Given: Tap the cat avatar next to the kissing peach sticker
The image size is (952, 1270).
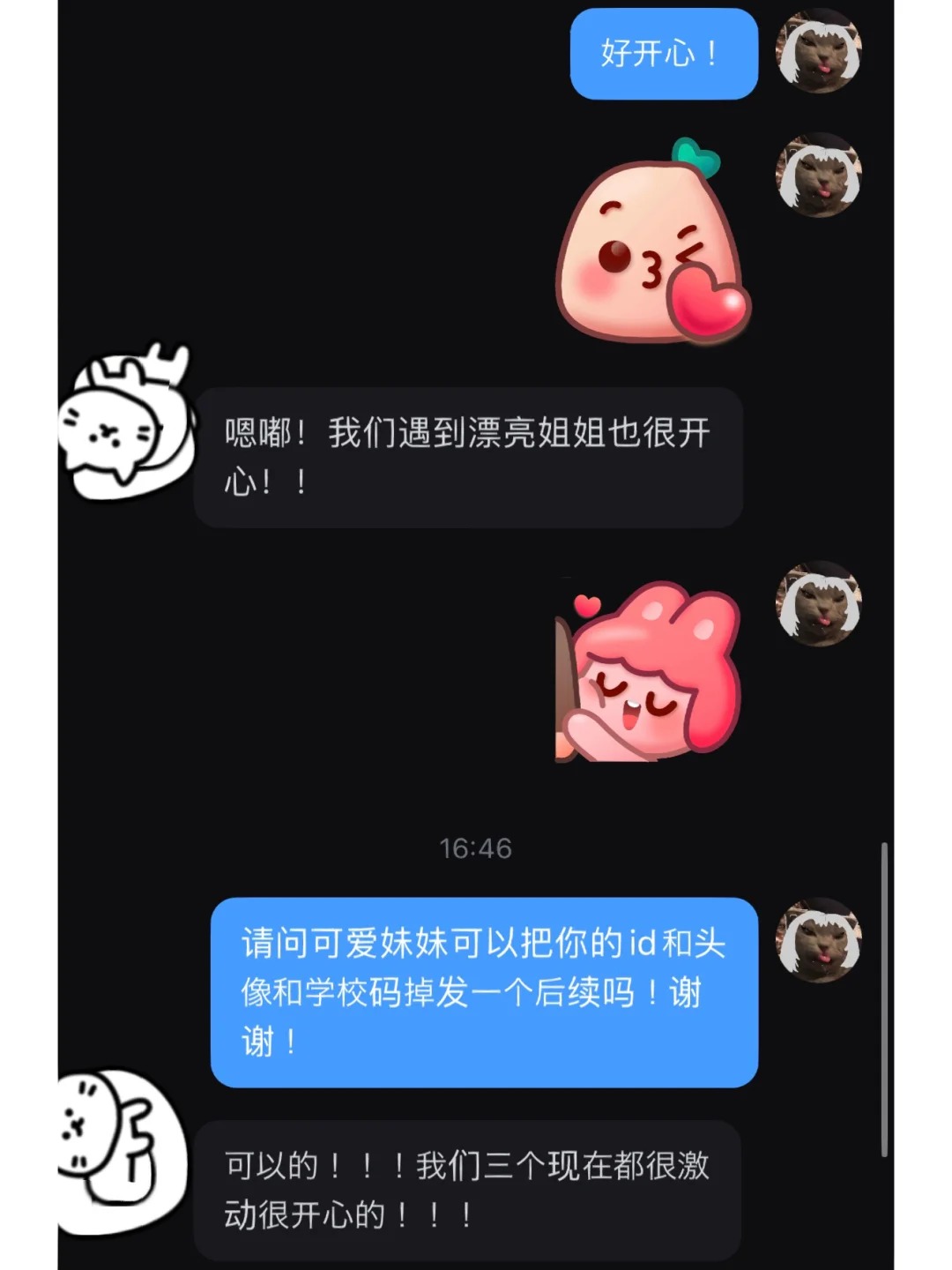Looking at the screenshot, I should [818, 176].
